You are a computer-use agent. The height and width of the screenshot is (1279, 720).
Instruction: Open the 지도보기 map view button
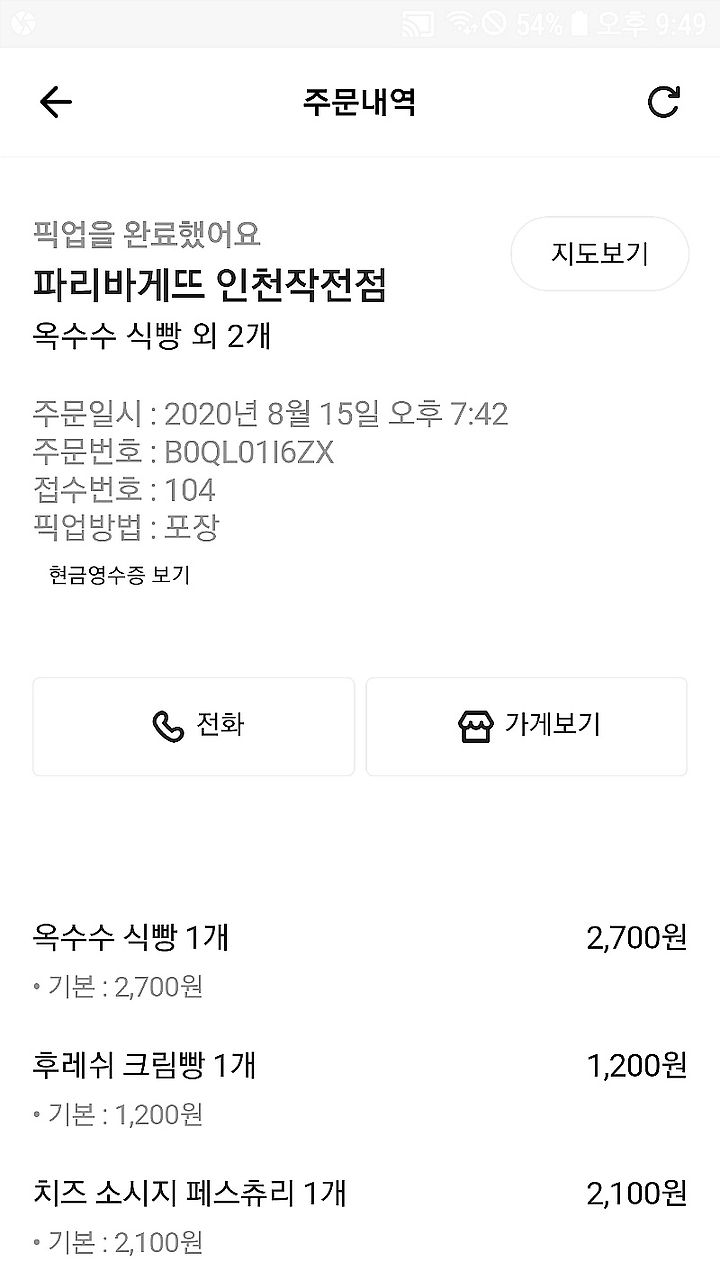[600, 254]
